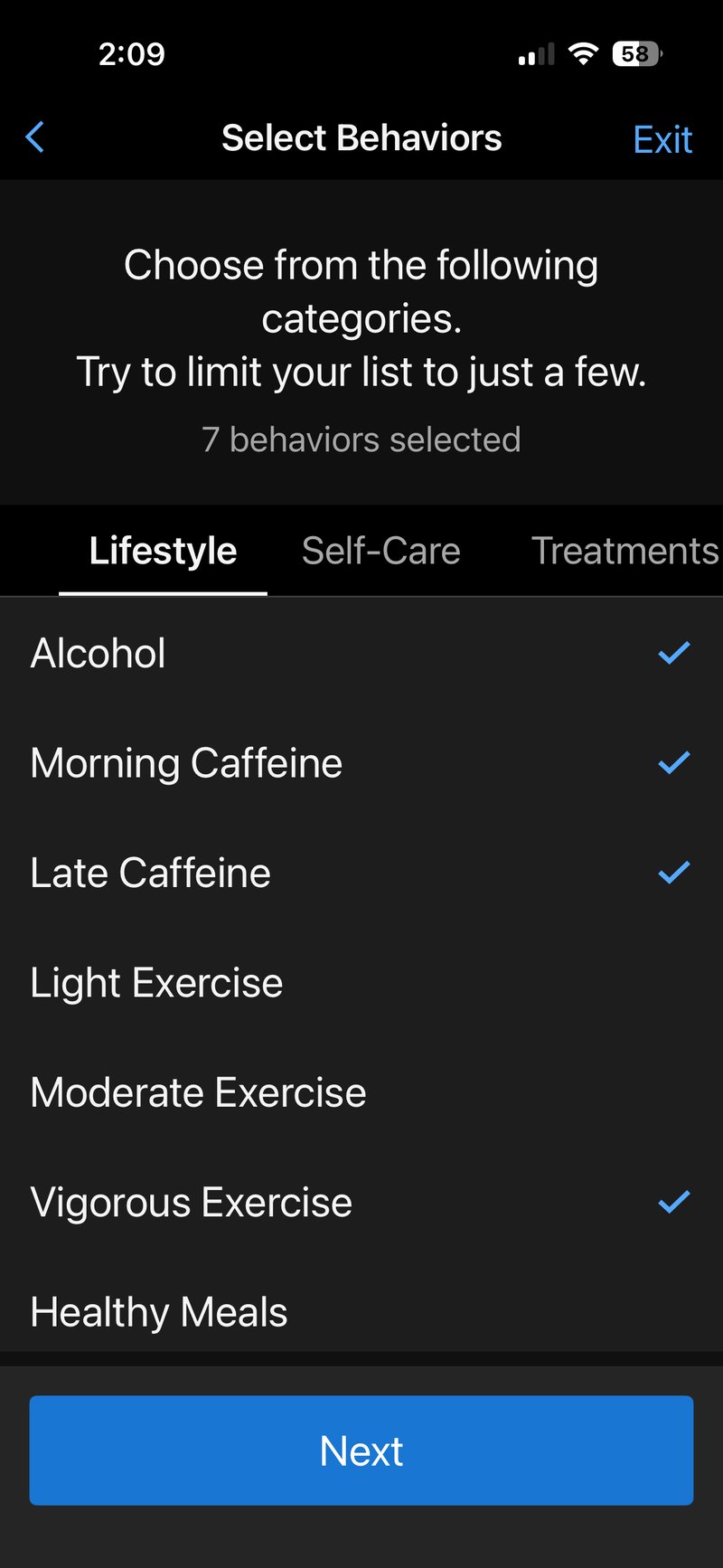Tap the checkmark beside Morning Caffeine
723x1568 pixels.
pyautogui.click(x=672, y=762)
